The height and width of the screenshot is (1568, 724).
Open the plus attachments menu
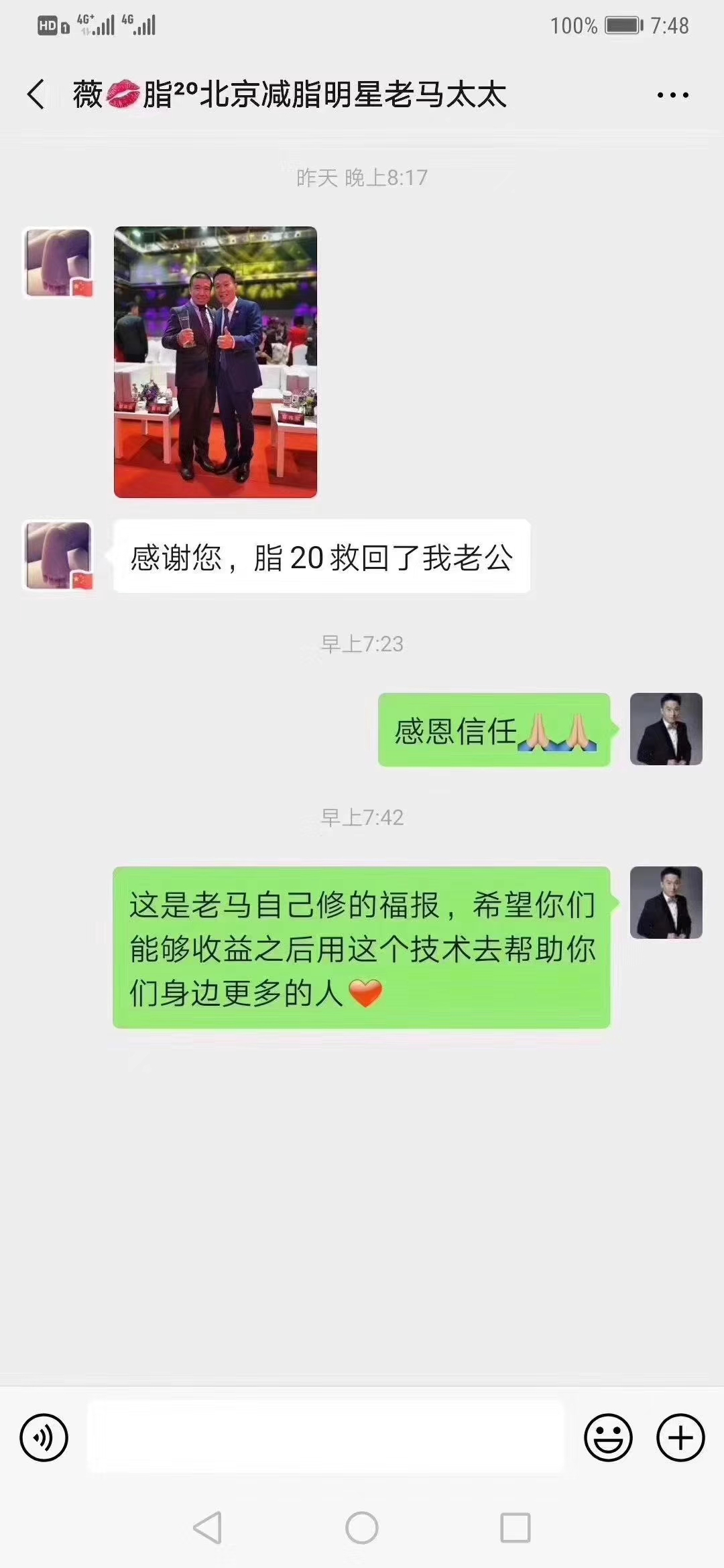click(x=680, y=1437)
